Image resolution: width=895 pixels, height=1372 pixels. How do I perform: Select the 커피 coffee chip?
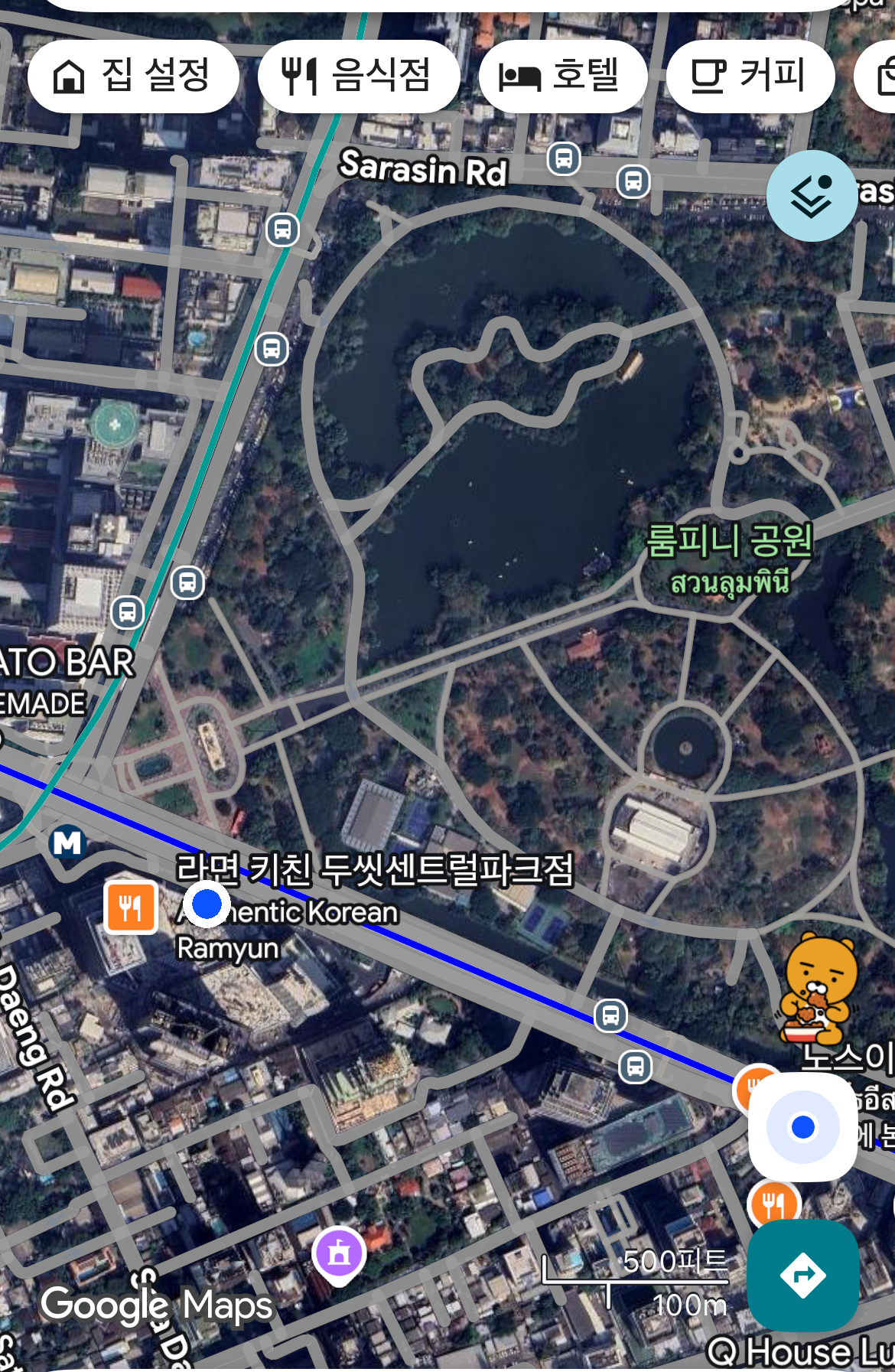[750, 77]
